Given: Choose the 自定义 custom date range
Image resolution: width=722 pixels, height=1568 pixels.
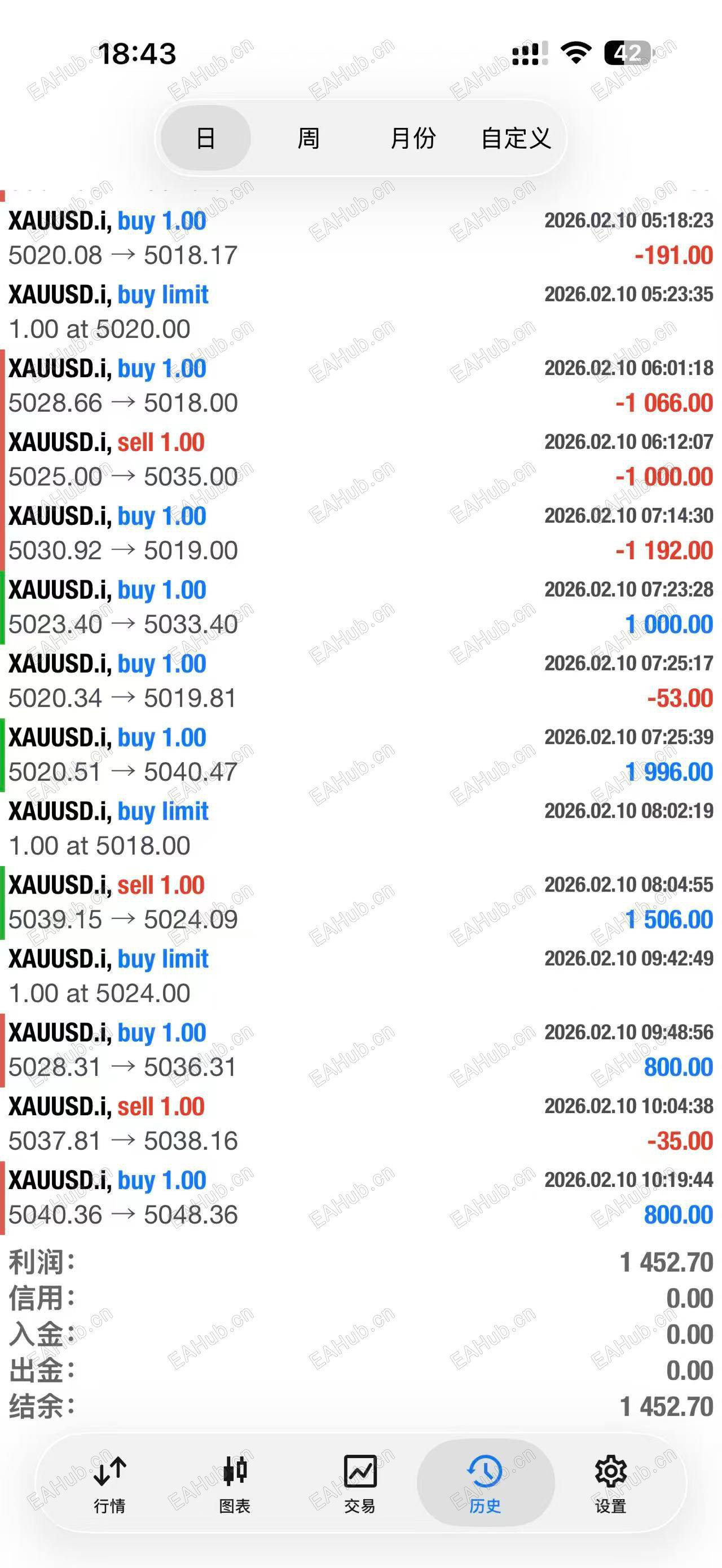Looking at the screenshot, I should point(516,138).
